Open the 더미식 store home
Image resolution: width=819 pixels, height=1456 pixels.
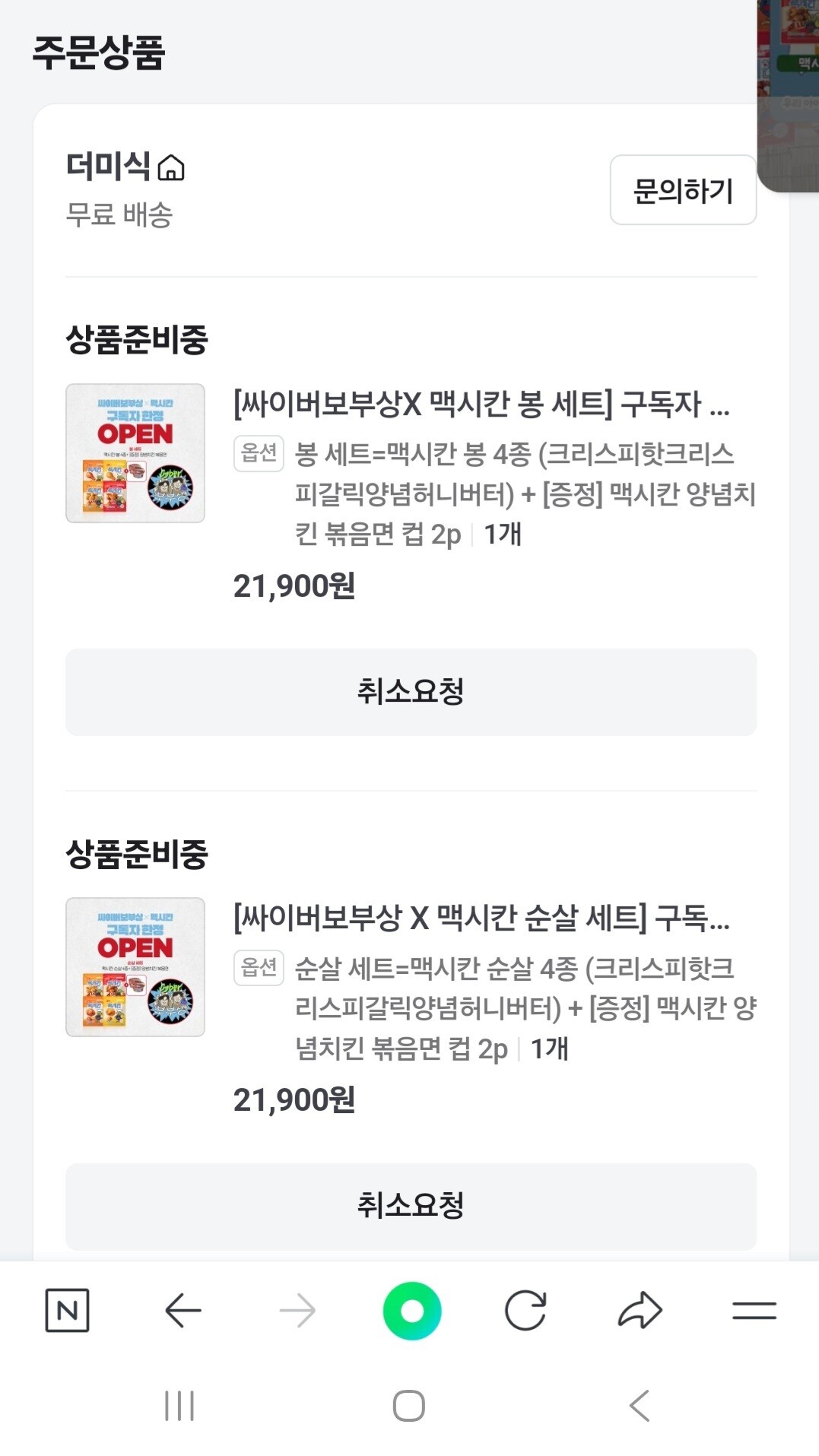[125, 167]
